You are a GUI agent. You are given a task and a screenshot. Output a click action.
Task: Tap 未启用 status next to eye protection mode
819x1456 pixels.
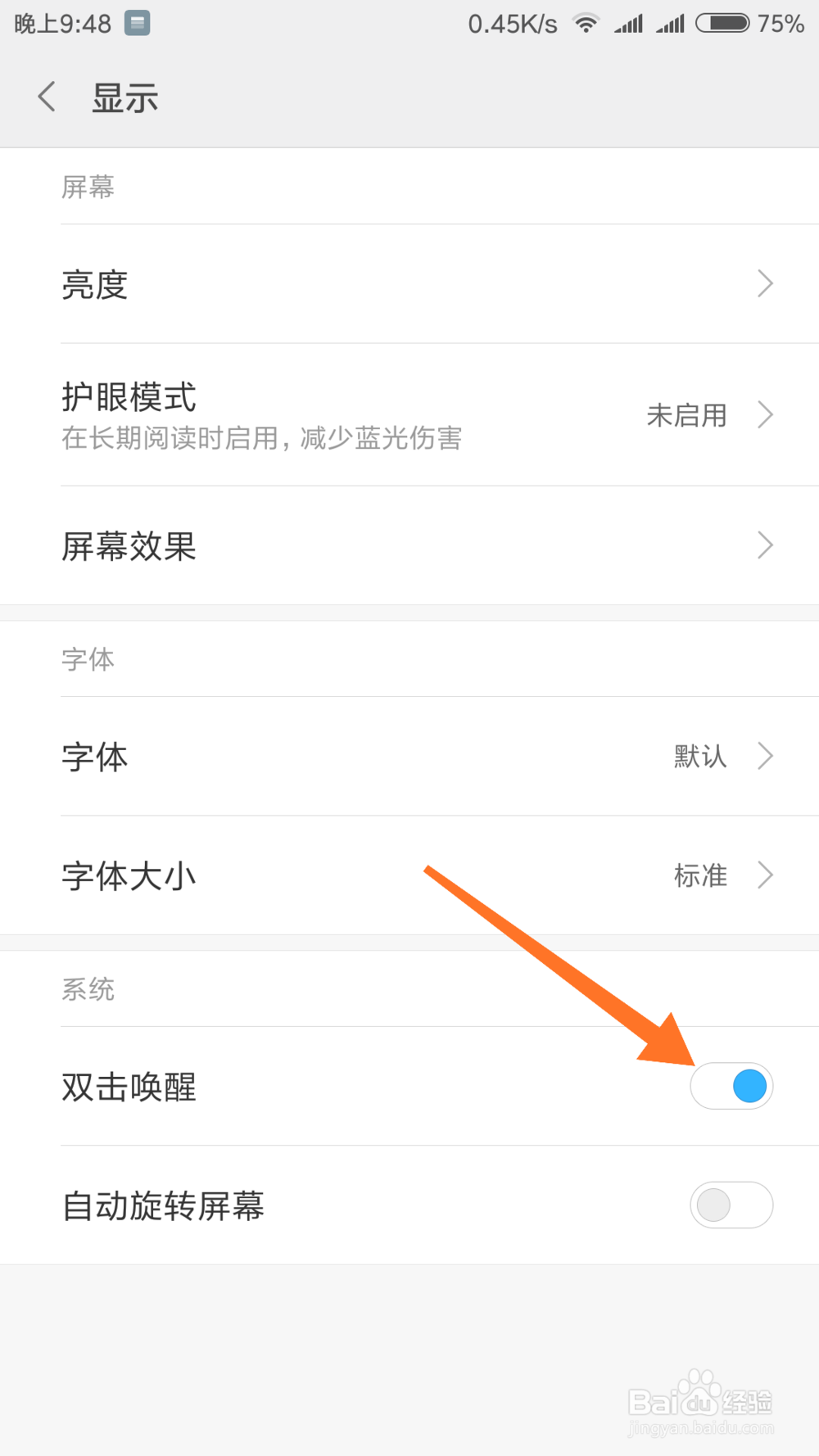coord(686,415)
